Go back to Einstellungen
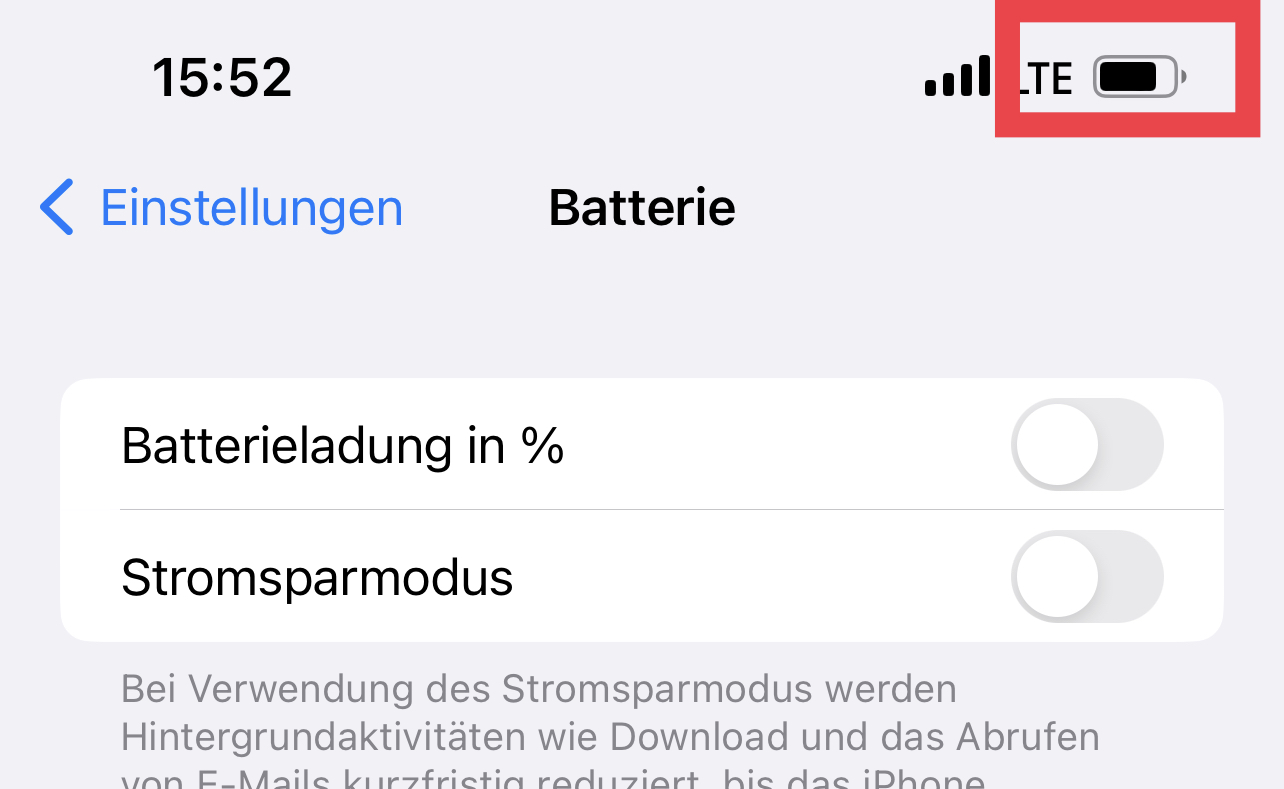Viewport: 1284px width, 789px height. pos(222,208)
